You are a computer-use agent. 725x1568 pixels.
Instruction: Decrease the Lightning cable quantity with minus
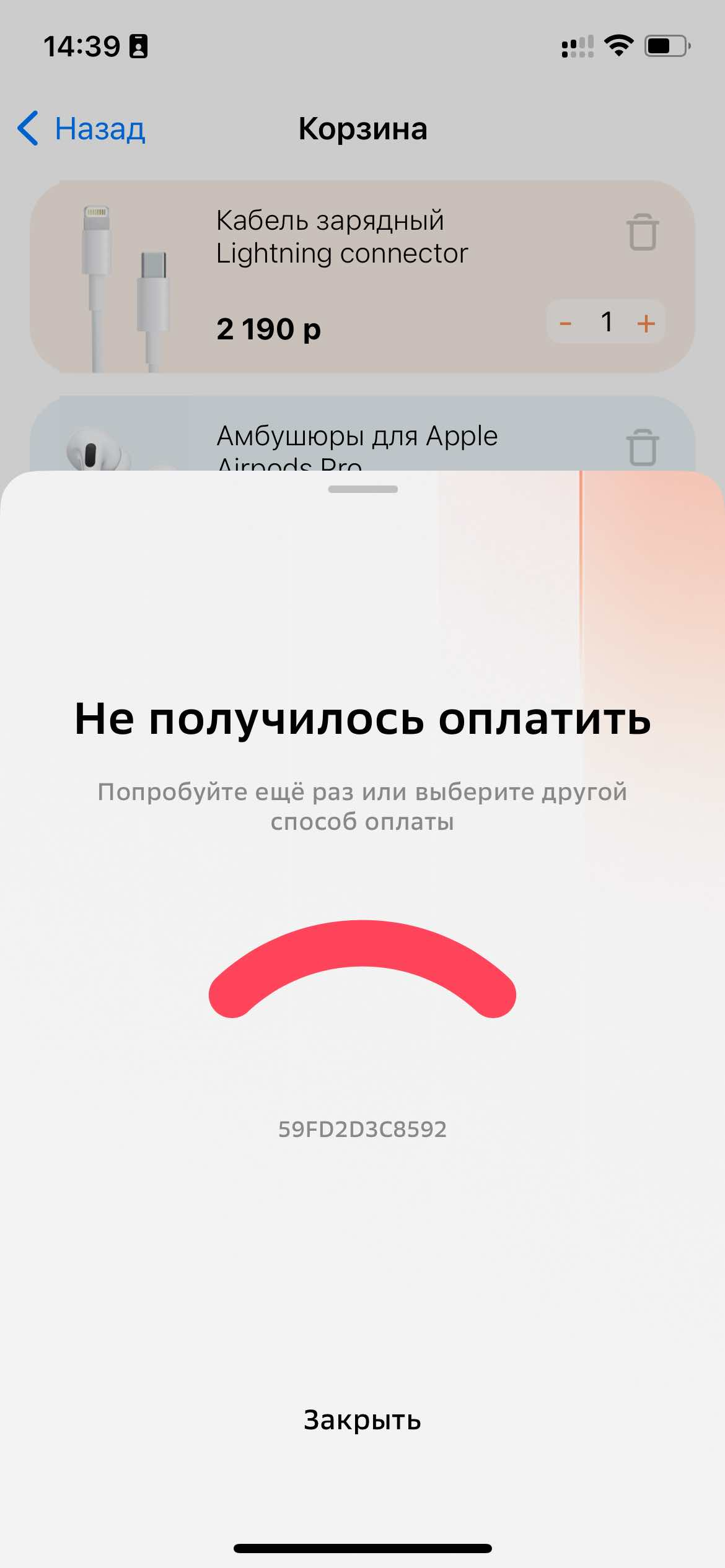565,323
